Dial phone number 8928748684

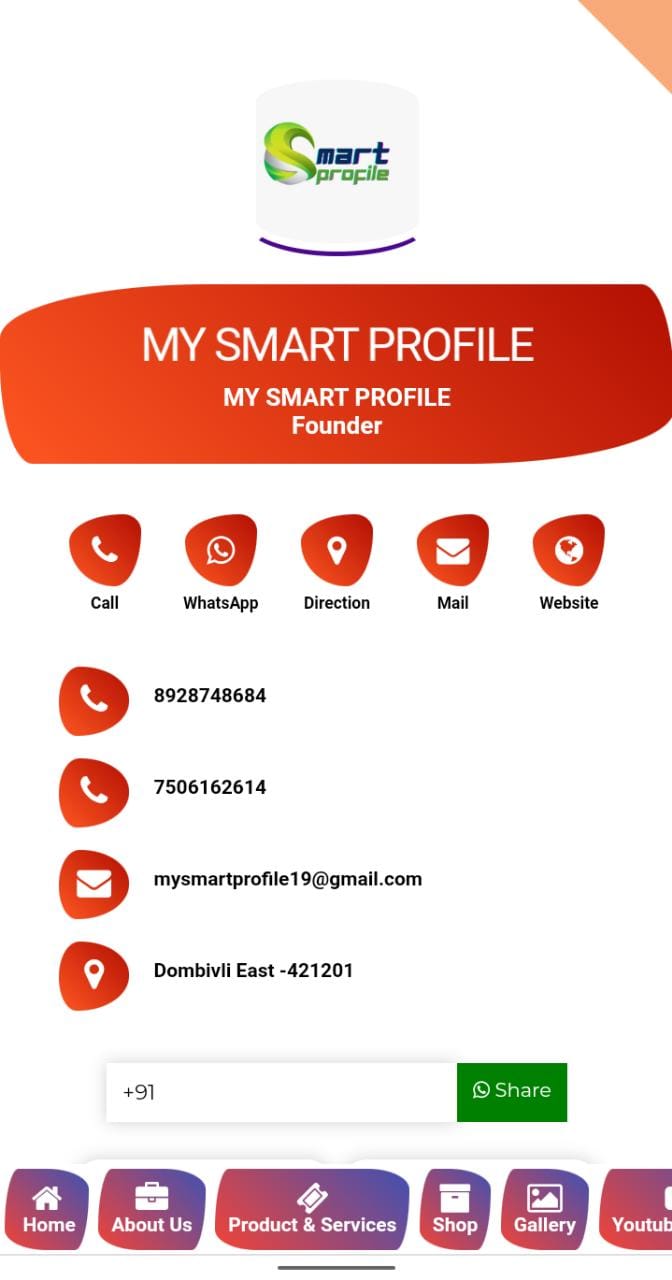[210, 696]
